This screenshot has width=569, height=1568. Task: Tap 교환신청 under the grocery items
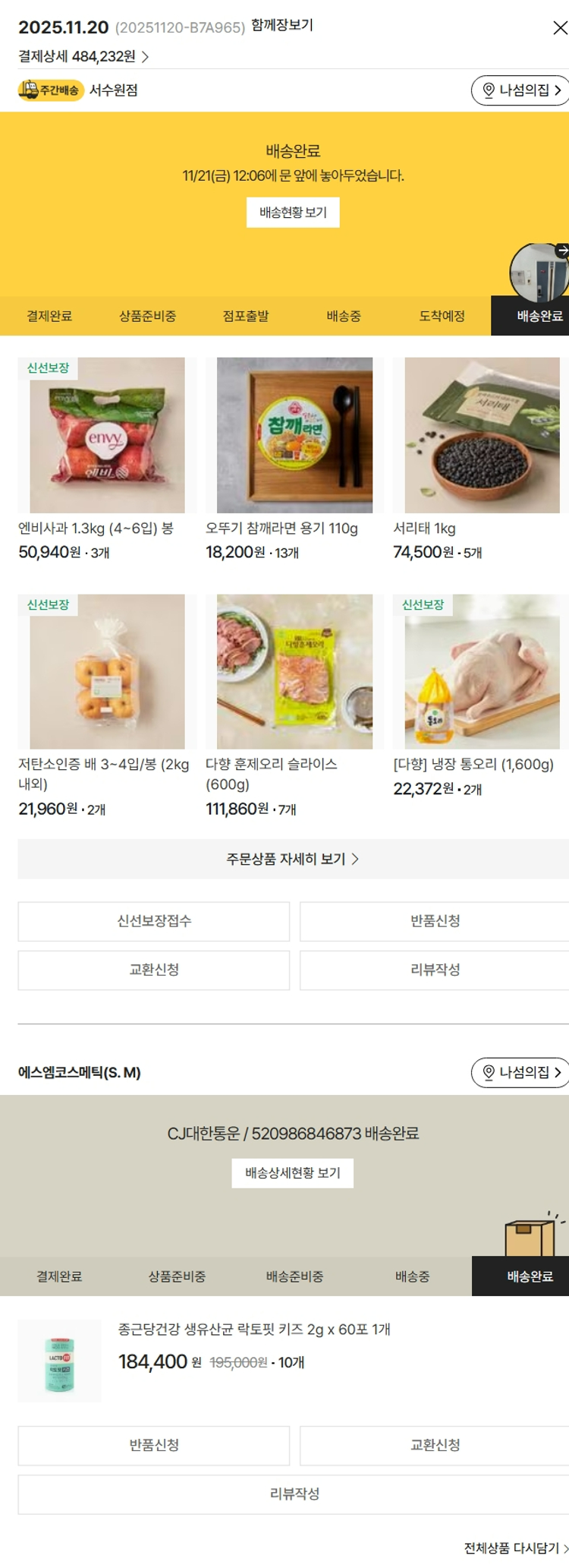(154, 970)
